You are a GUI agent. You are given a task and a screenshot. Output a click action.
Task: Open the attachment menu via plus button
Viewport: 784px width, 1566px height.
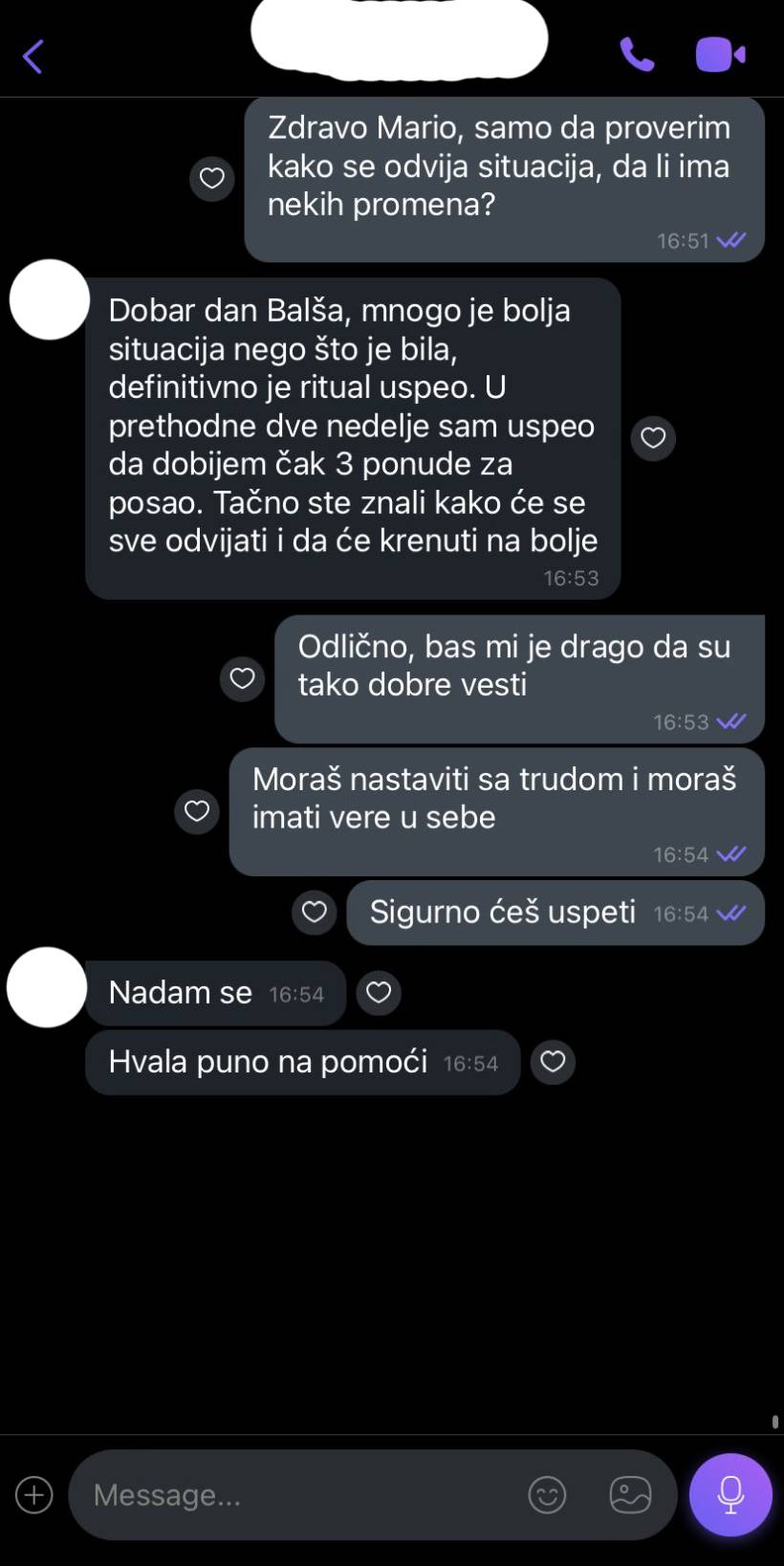coord(33,1494)
